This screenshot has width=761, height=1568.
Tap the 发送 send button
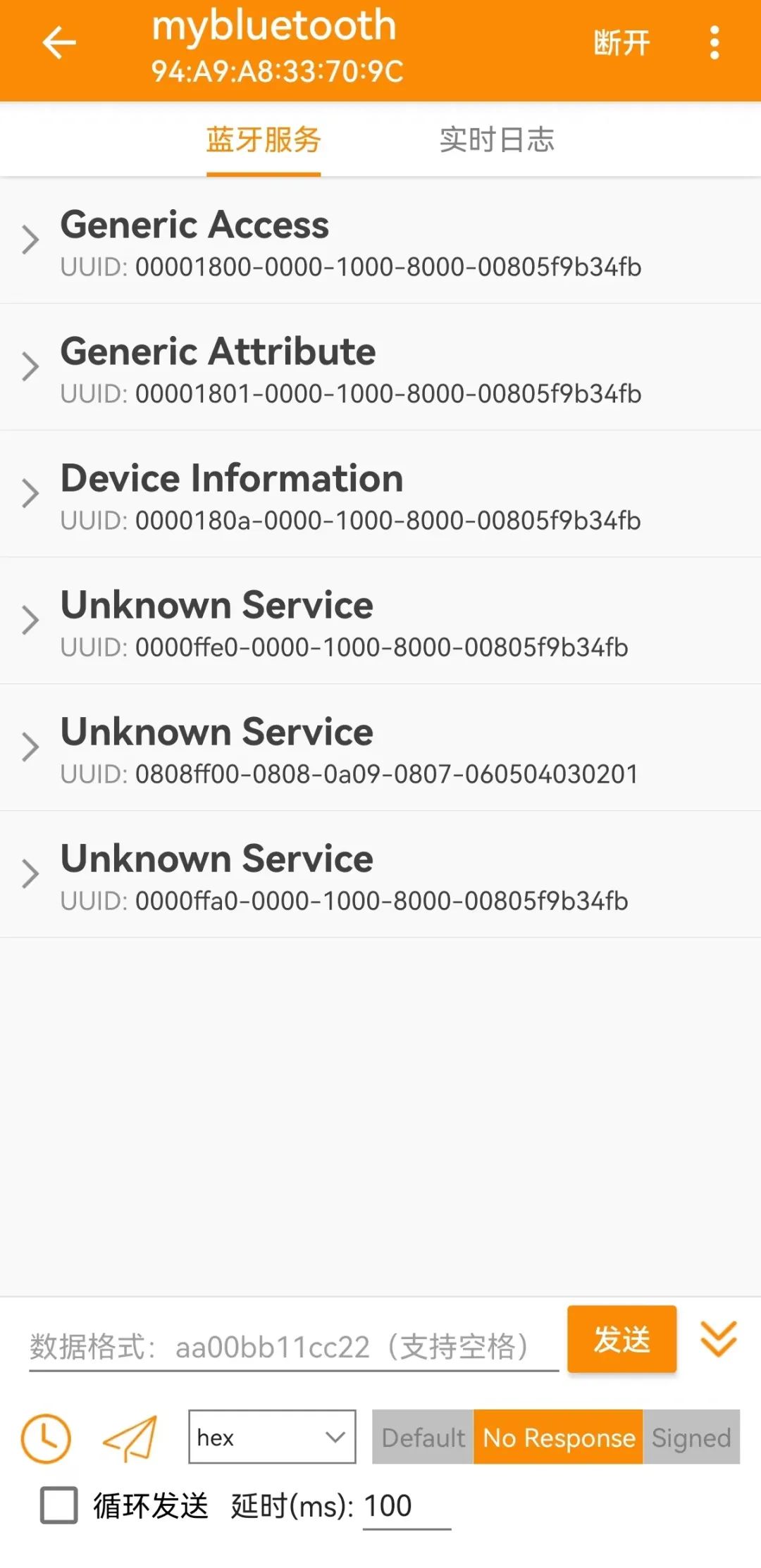tap(621, 1339)
